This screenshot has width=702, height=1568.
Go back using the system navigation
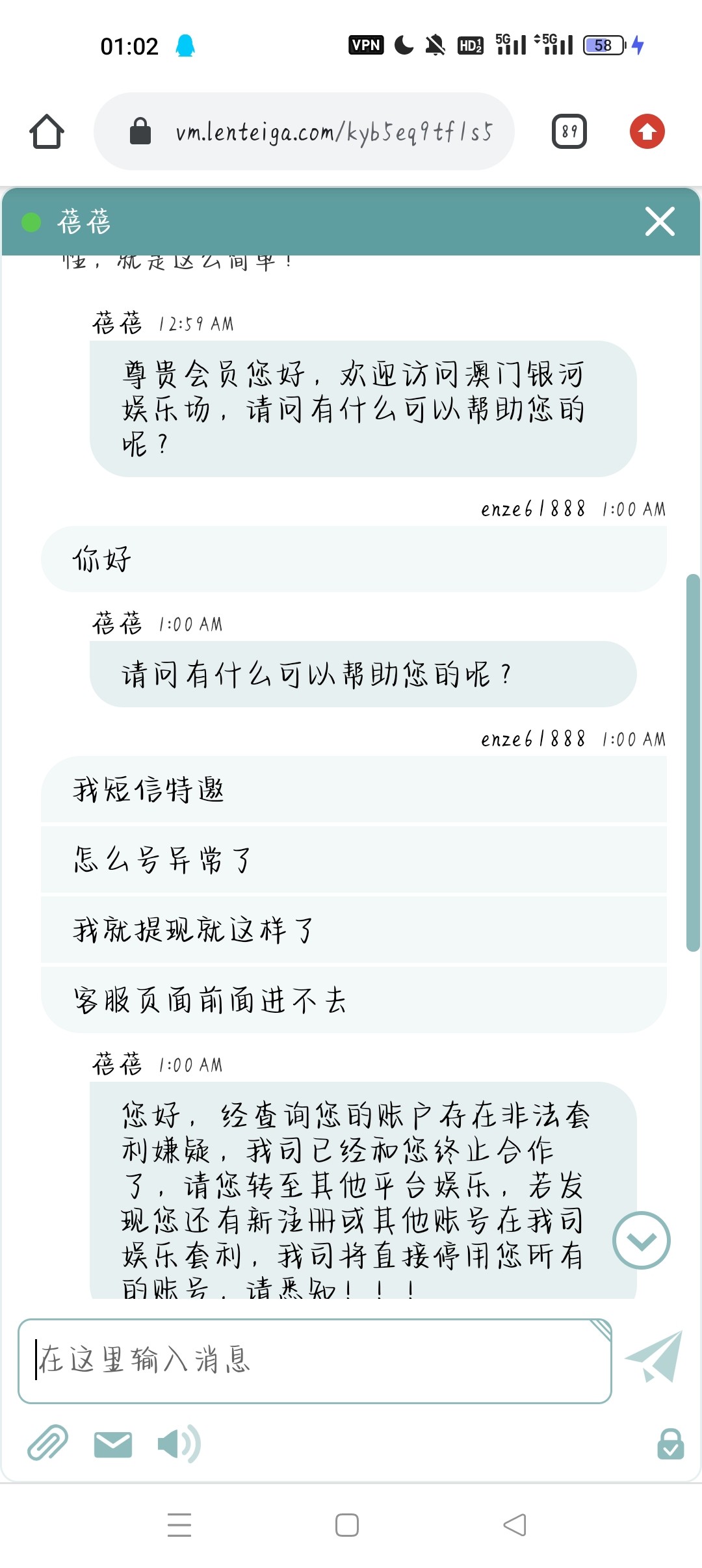tap(515, 1524)
